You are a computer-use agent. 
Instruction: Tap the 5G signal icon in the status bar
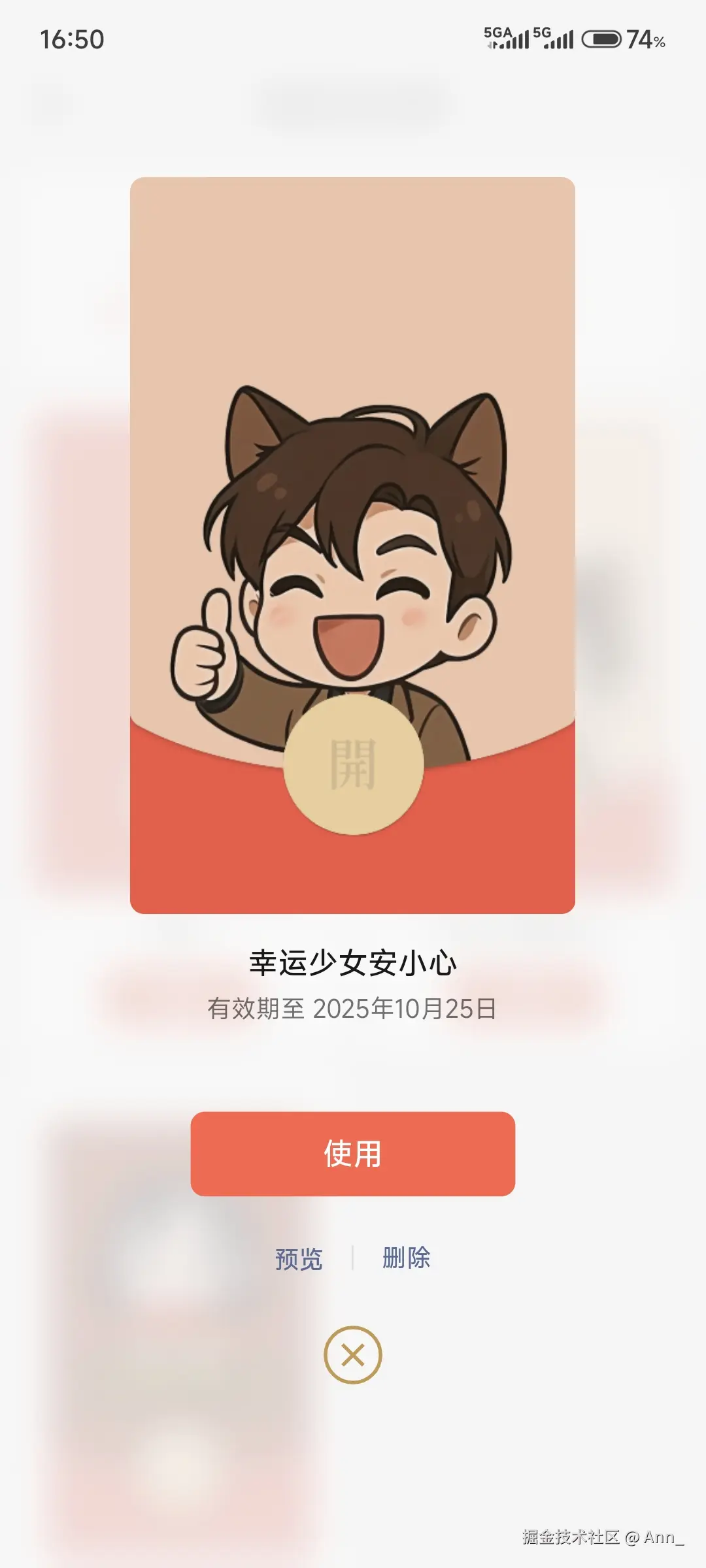[551, 38]
